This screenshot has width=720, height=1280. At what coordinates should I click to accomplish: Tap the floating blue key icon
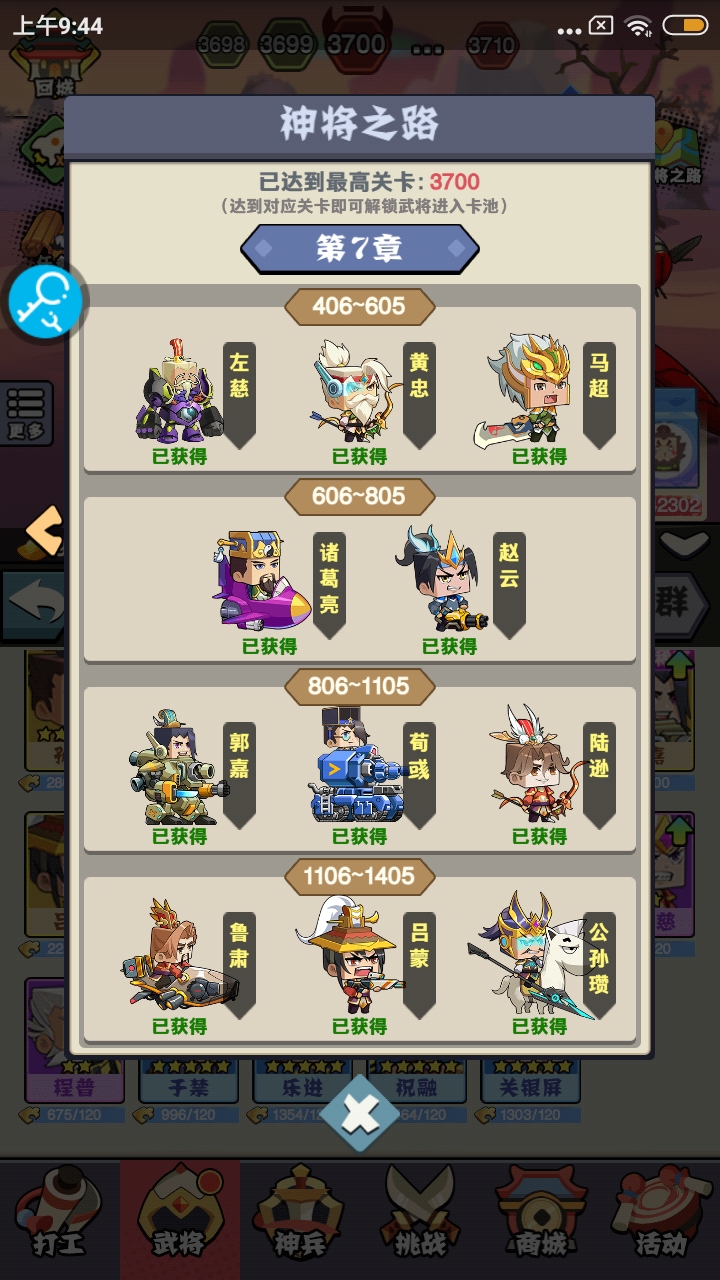pyautogui.click(x=44, y=302)
